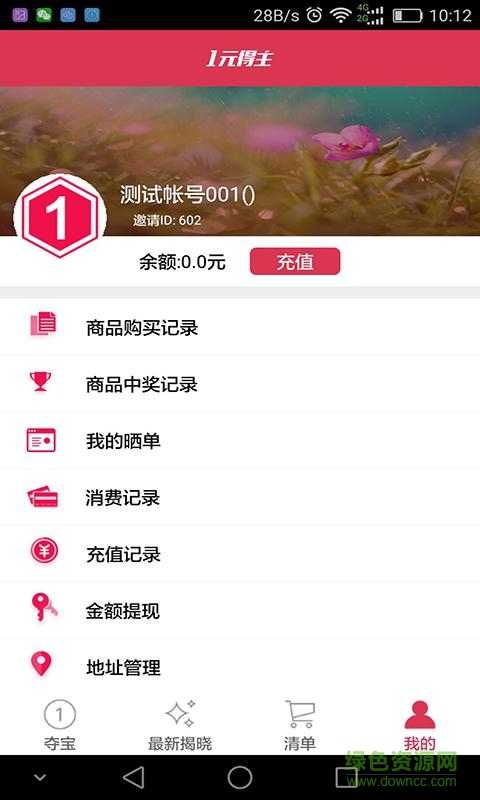Image resolution: width=480 pixels, height=800 pixels.
Task: Open 商品中奖记录 winning records
Action: (240, 384)
